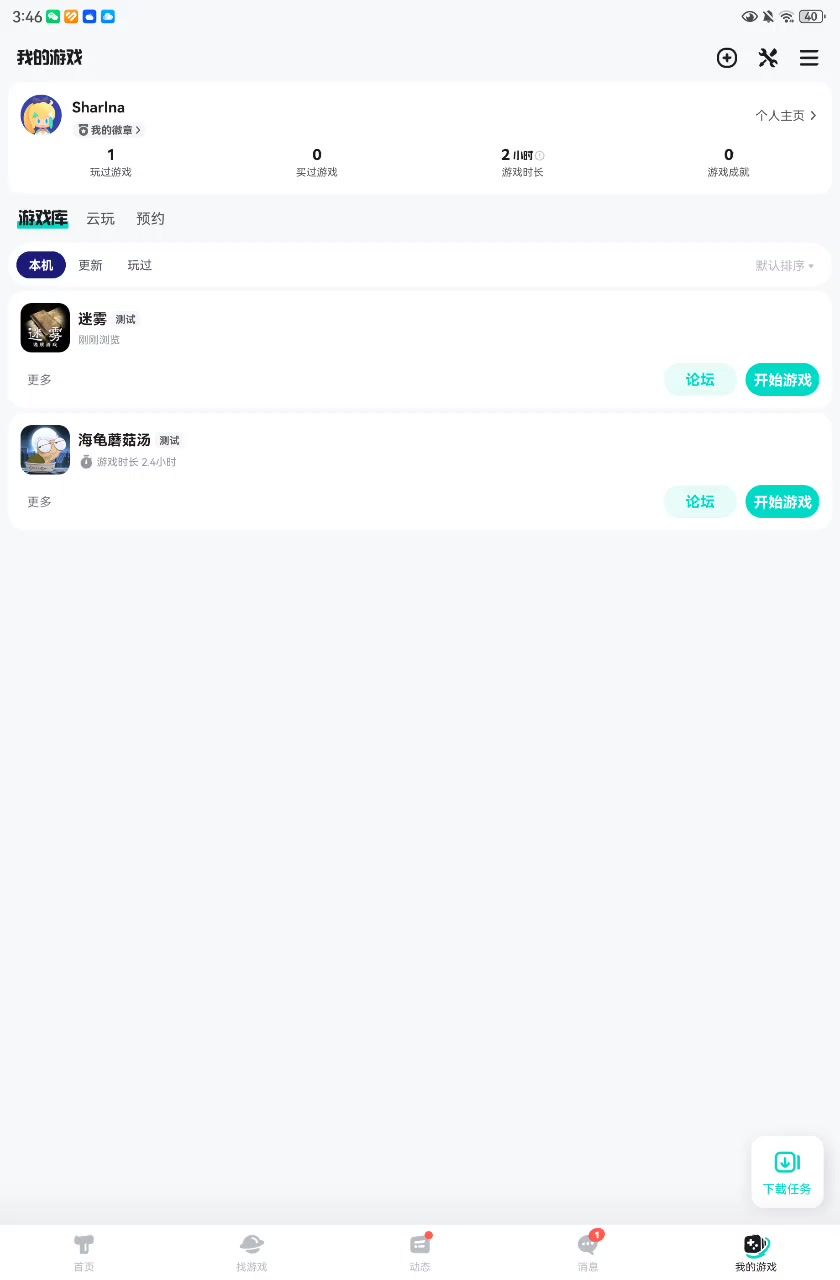Expand the 默认排序 sort dropdown
The height and width of the screenshot is (1280, 840).
(785, 266)
